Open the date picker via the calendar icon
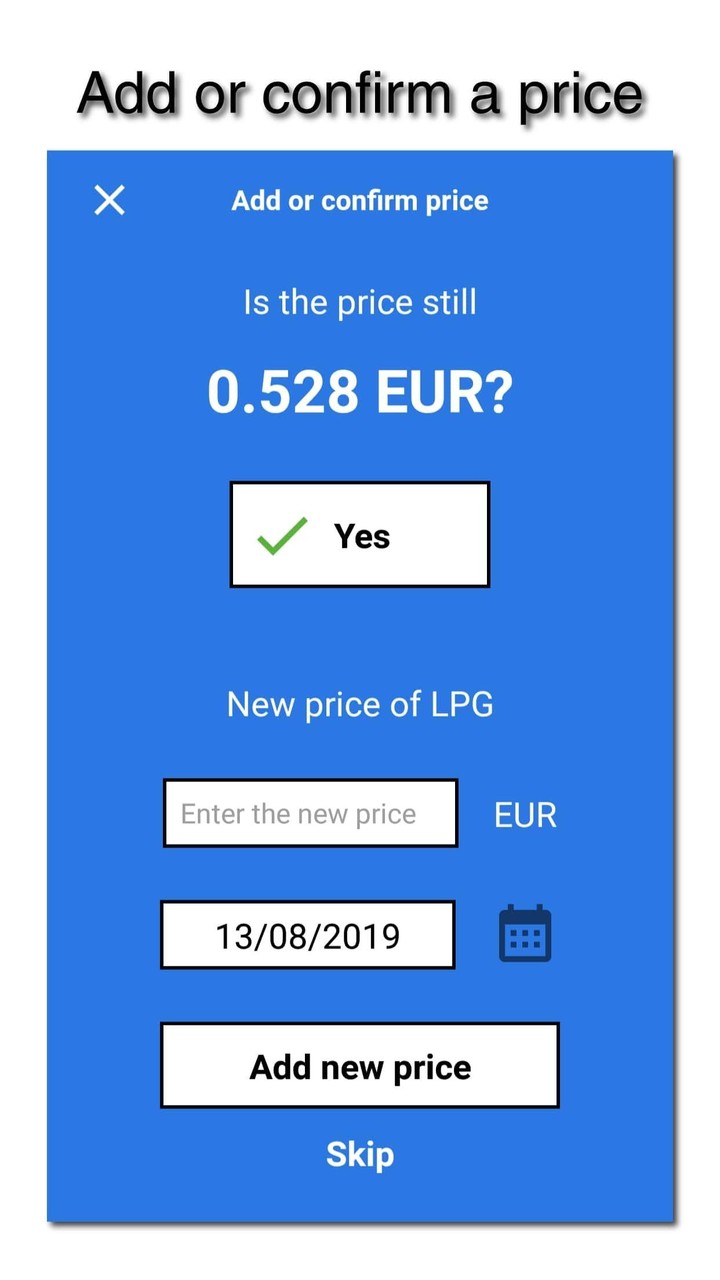 pos(524,934)
